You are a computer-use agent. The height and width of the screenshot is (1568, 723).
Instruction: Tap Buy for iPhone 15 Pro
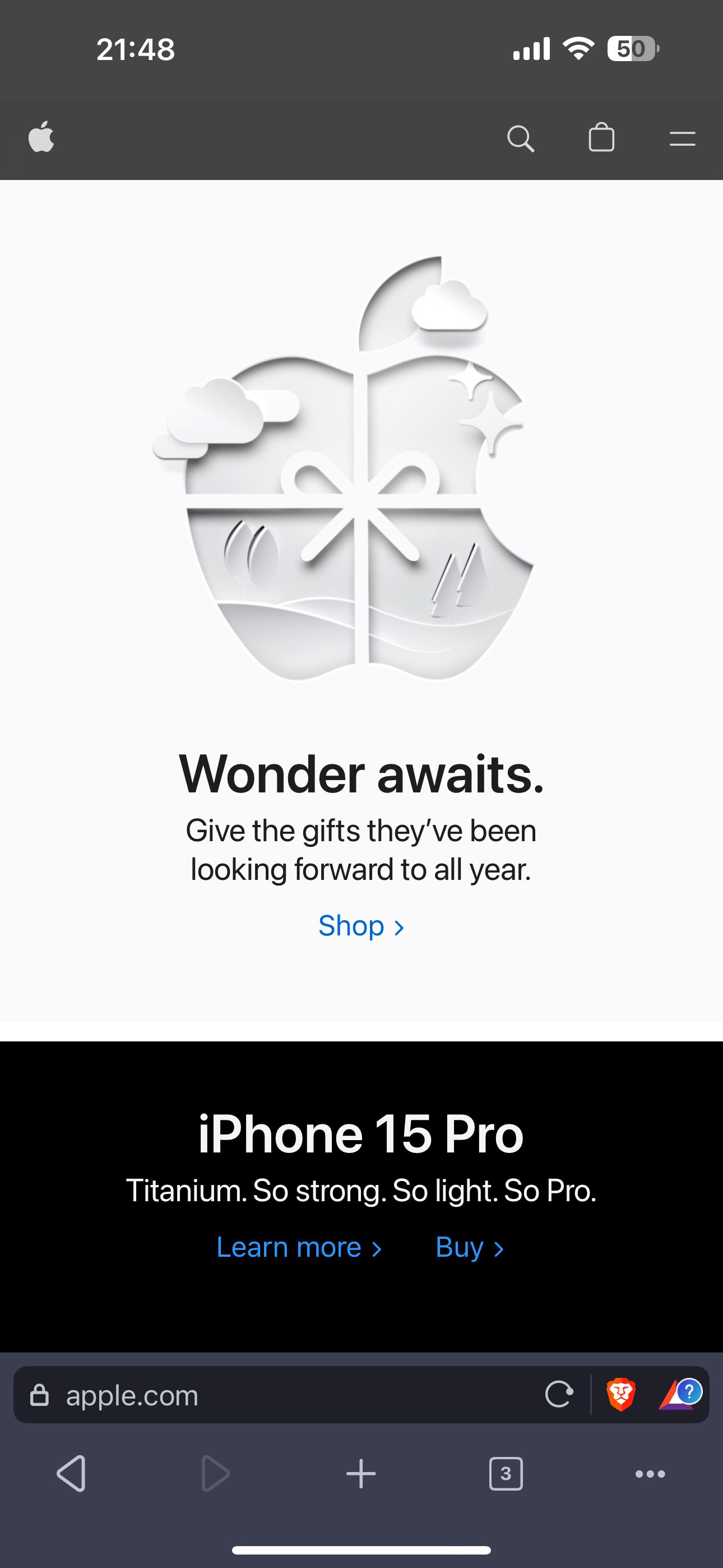tap(470, 1248)
